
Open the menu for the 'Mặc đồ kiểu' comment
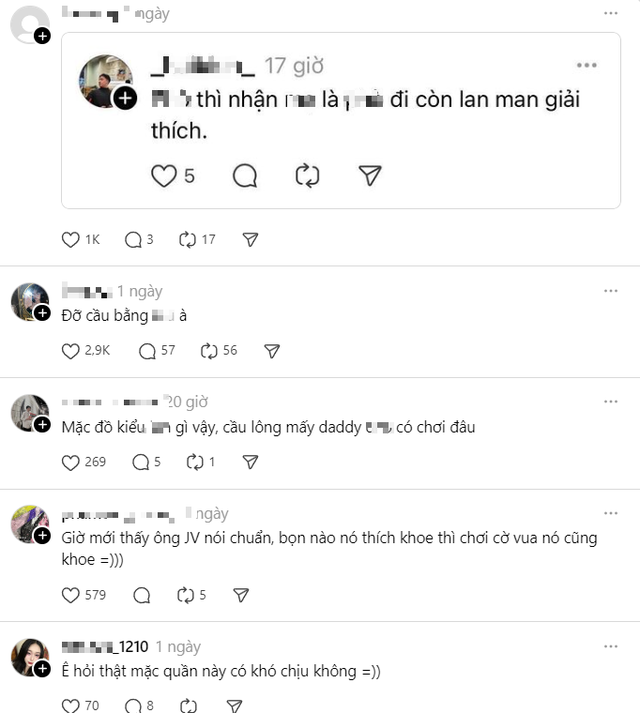(x=610, y=402)
